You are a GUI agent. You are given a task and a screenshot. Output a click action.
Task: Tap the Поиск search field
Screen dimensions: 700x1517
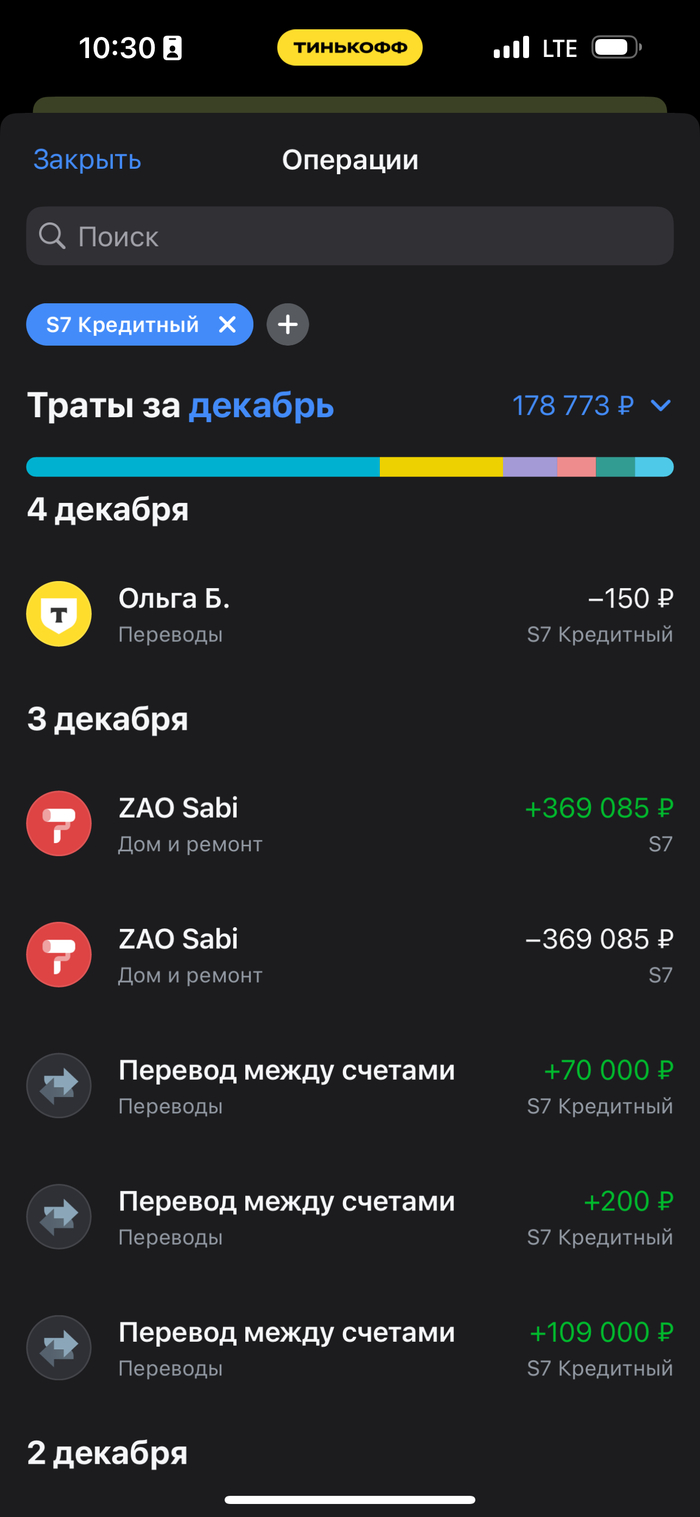click(x=350, y=236)
